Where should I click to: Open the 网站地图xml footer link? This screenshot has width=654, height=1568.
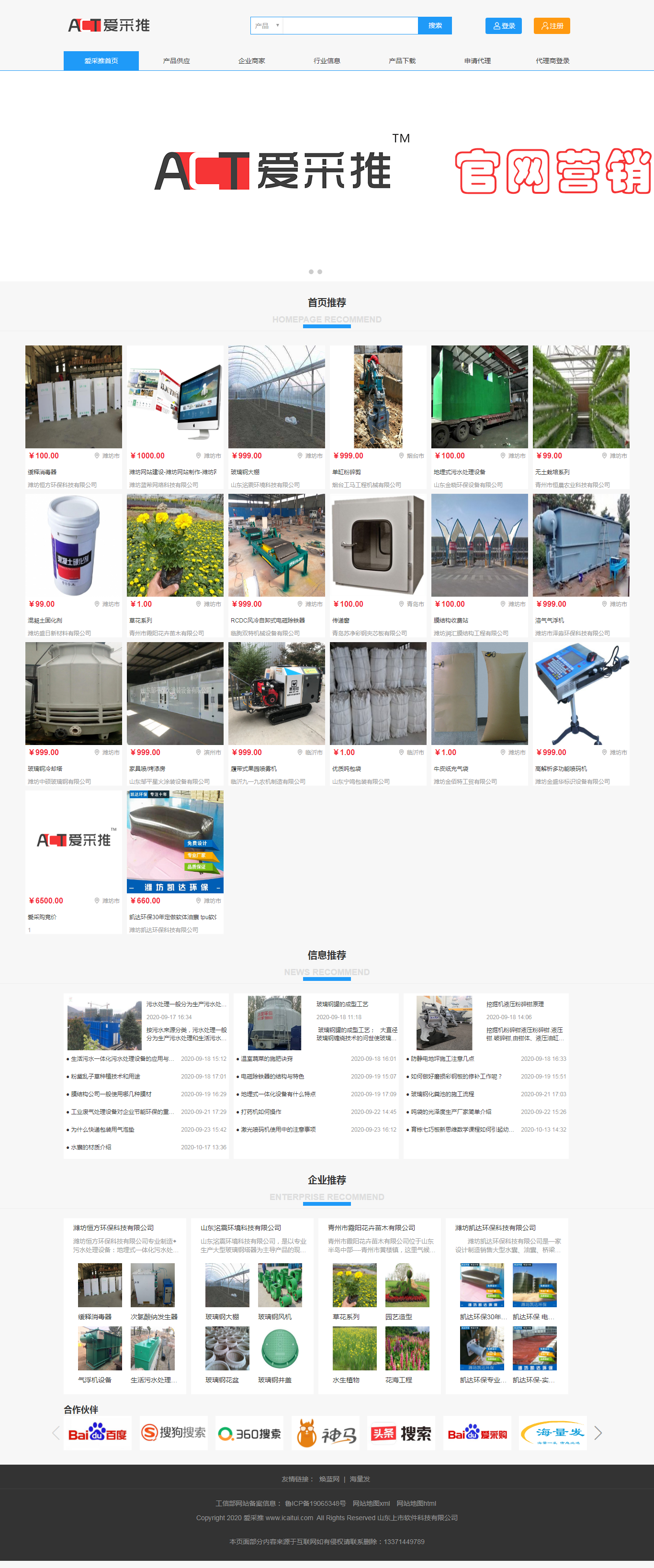coord(371,1503)
